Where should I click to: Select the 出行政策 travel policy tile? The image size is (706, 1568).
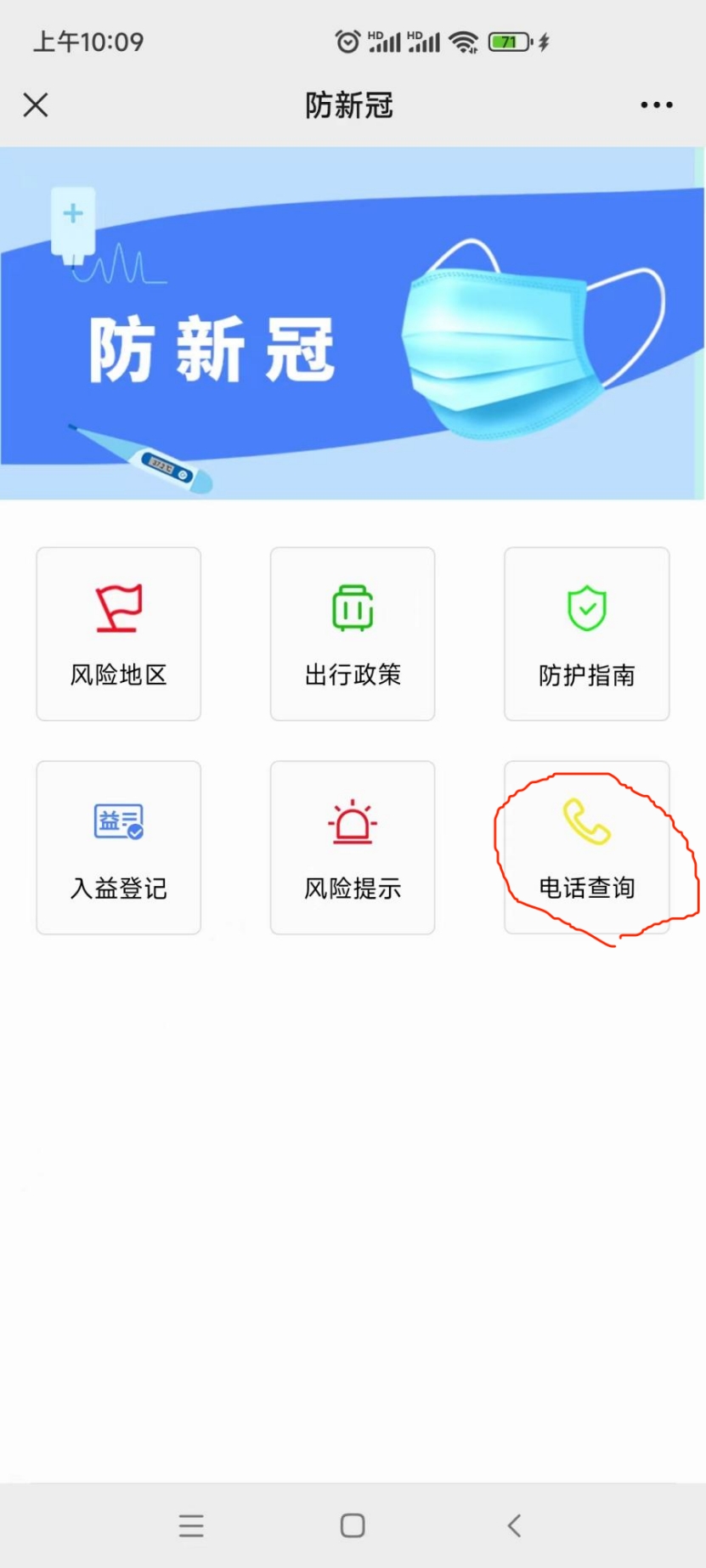[x=353, y=634]
